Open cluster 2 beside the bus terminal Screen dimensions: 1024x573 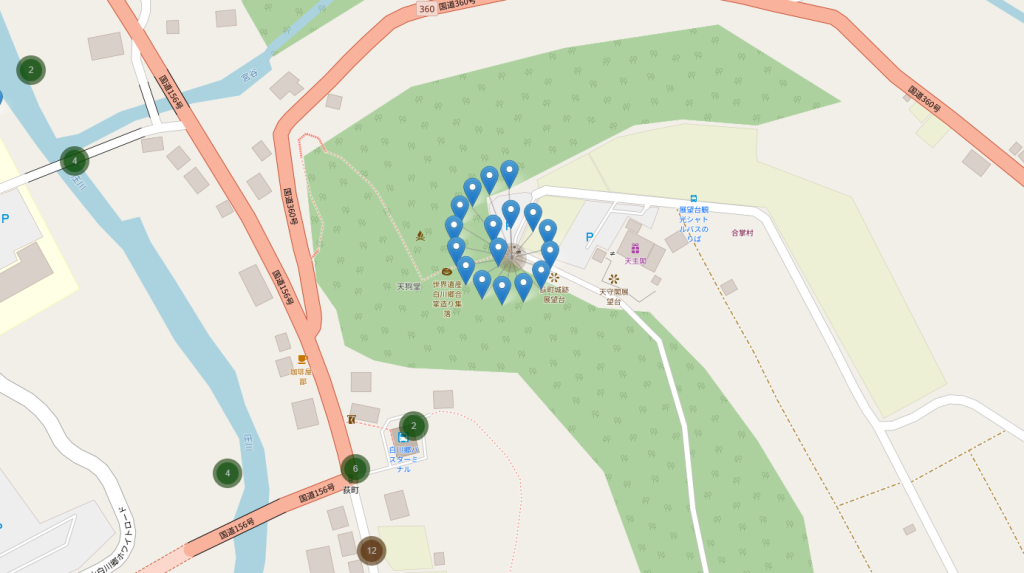[x=413, y=426]
